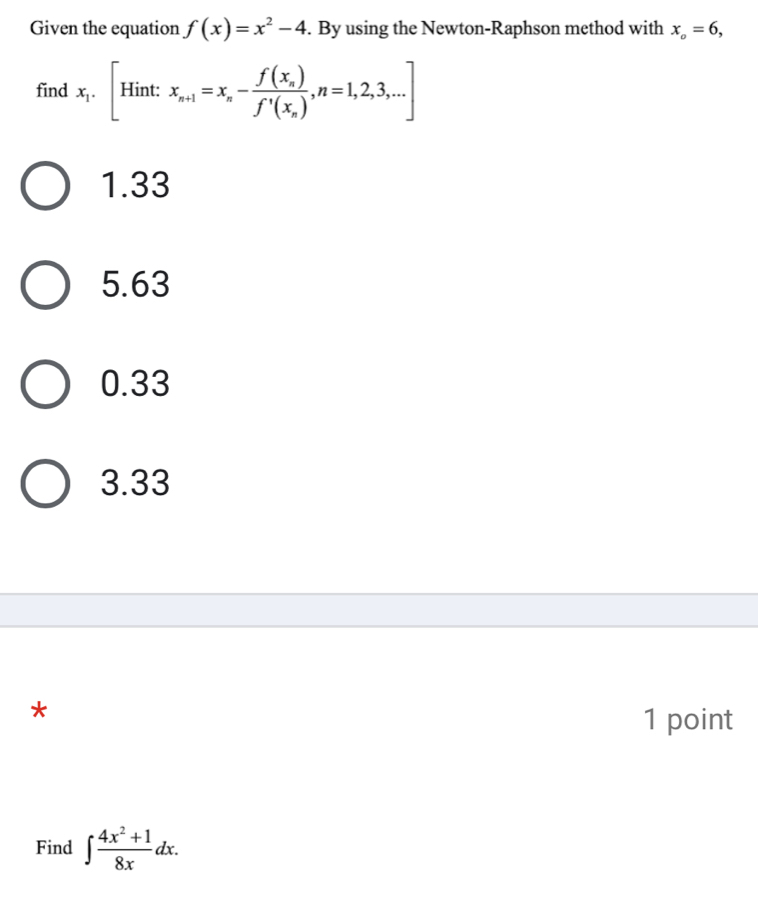Select the 1.33 answer option
Image resolution: width=758 pixels, height=900 pixels.
tap(47, 186)
